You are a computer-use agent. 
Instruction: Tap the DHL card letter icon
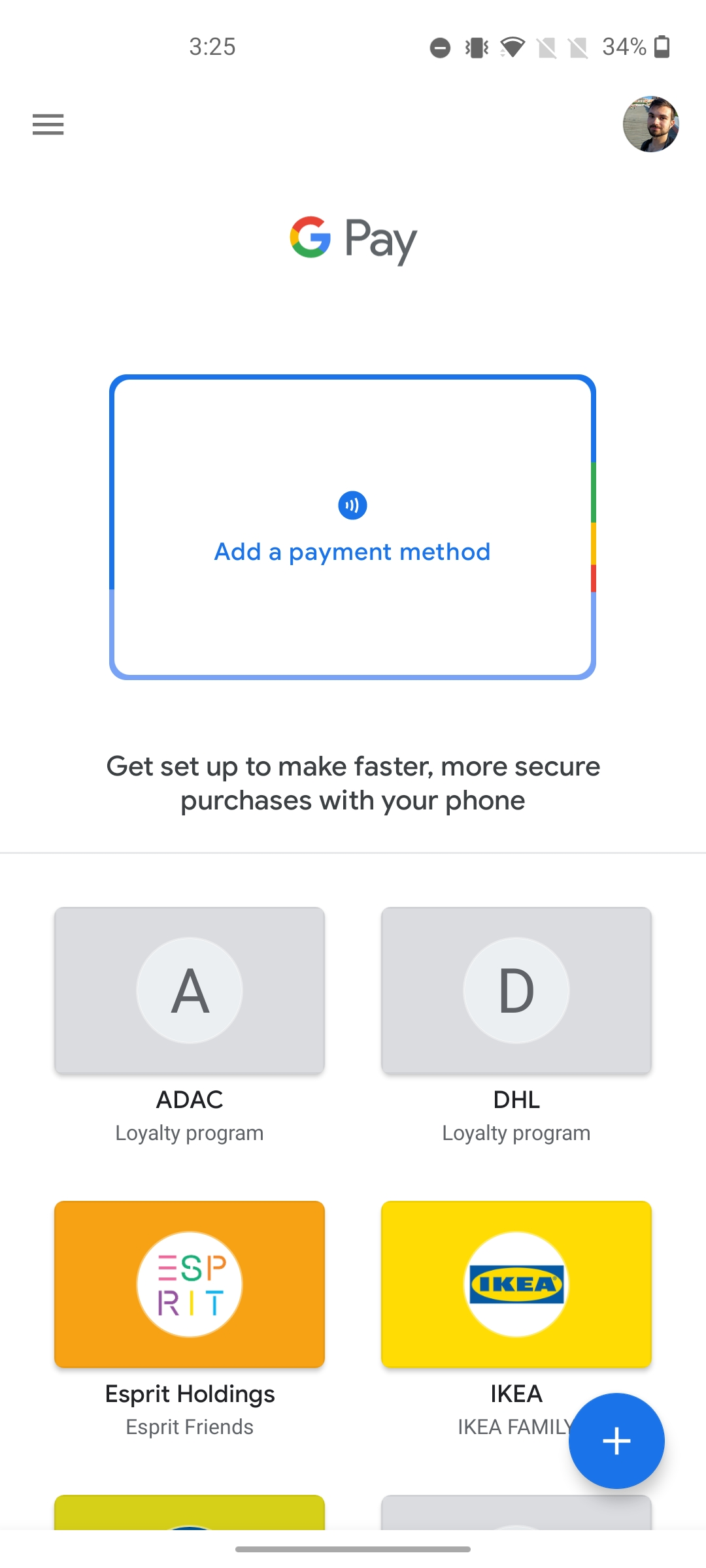tap(516, 990)
